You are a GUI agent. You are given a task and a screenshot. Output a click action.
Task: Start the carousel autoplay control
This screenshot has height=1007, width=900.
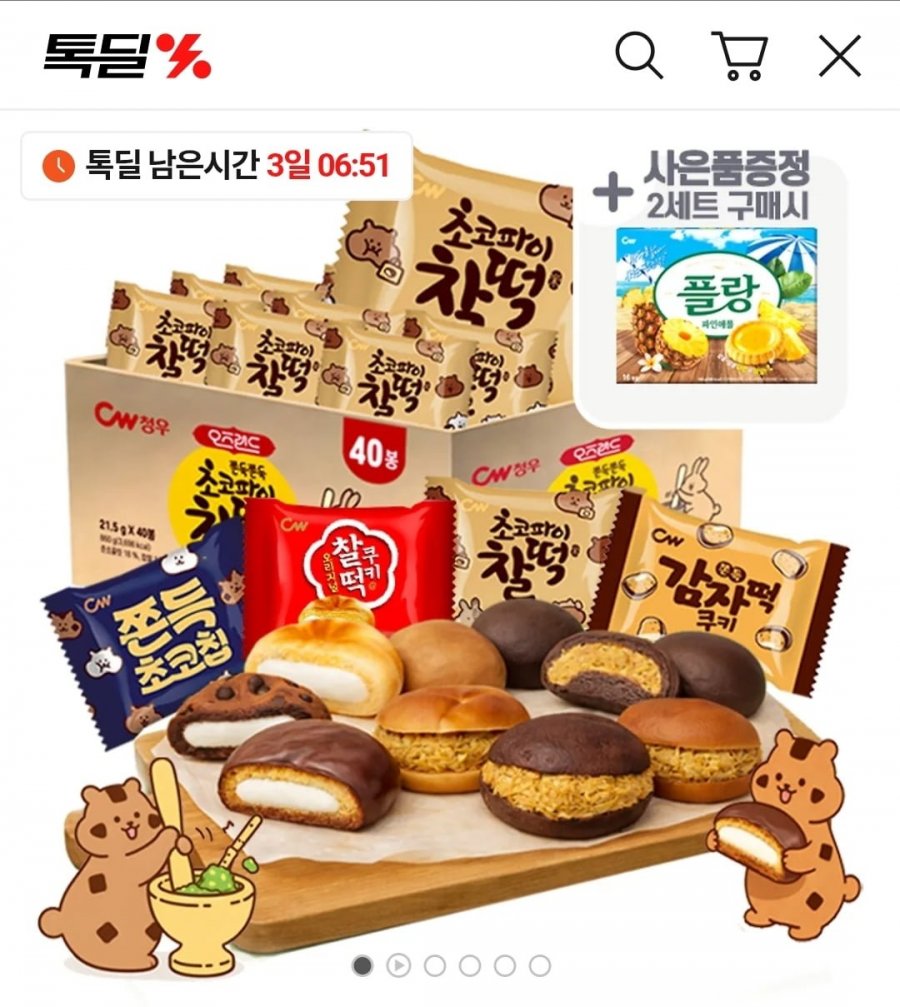[397, 965]
